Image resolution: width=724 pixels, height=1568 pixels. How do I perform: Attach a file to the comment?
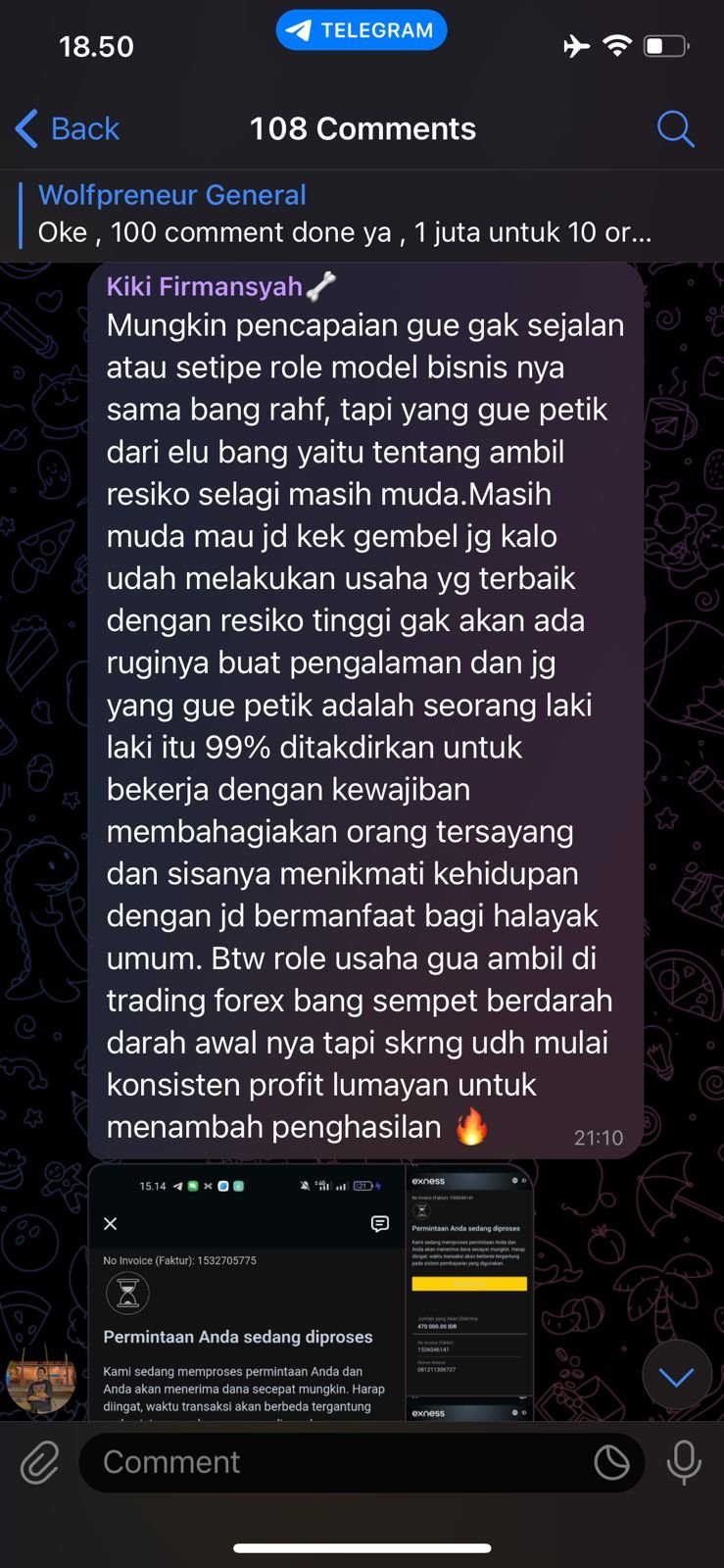coord(40,1463)
